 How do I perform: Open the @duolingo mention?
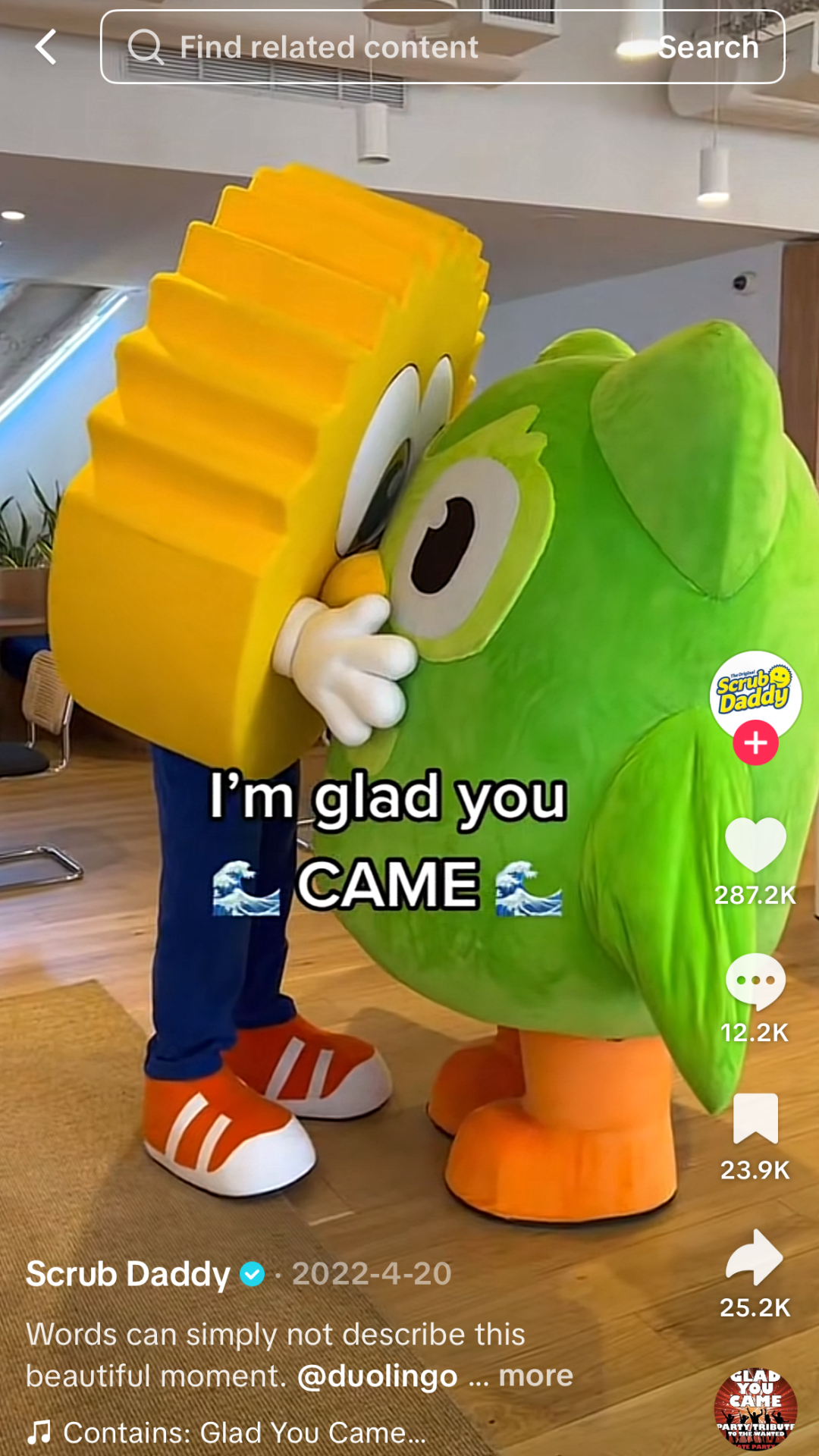(x=377, y=1376)
